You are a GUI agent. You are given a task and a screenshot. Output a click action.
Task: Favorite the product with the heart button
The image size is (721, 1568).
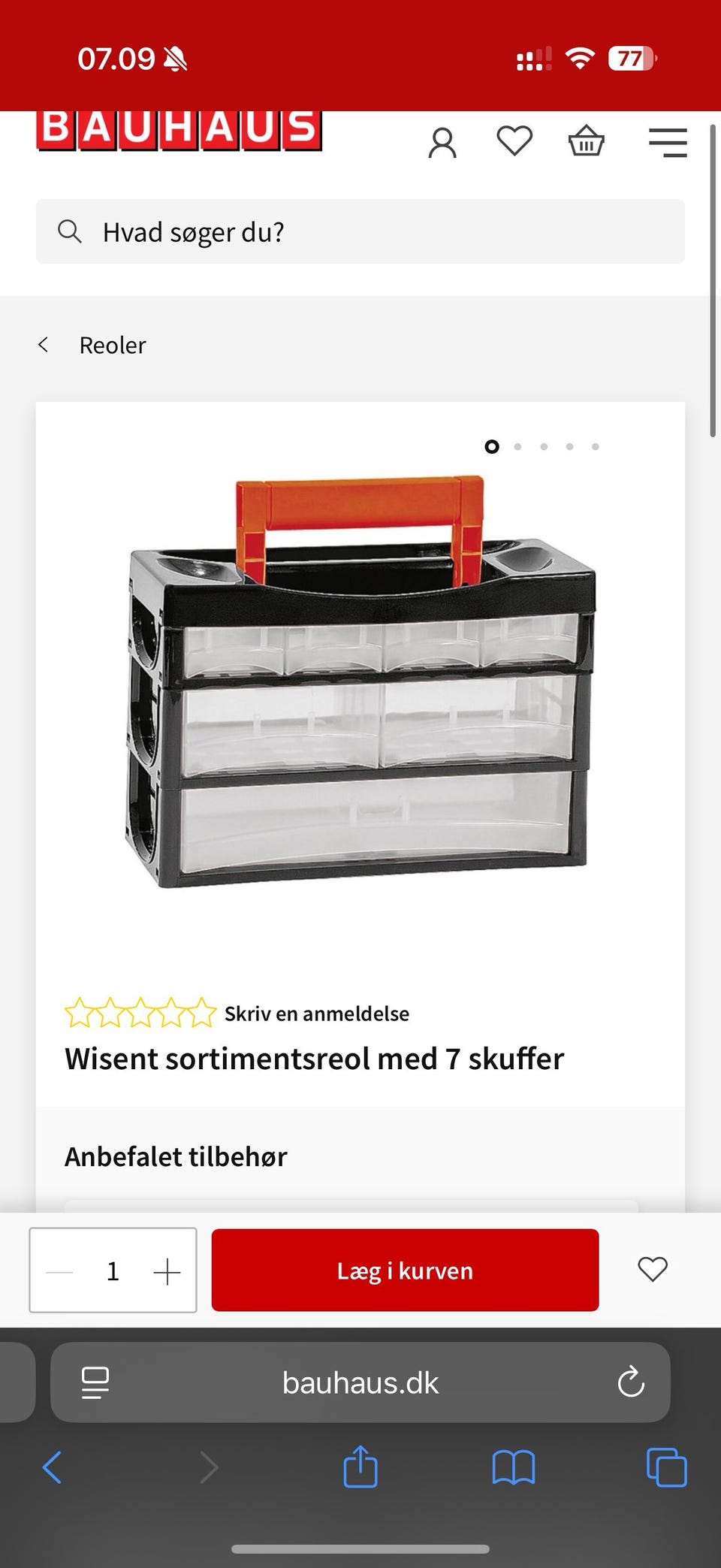[x=652, y=1269]
